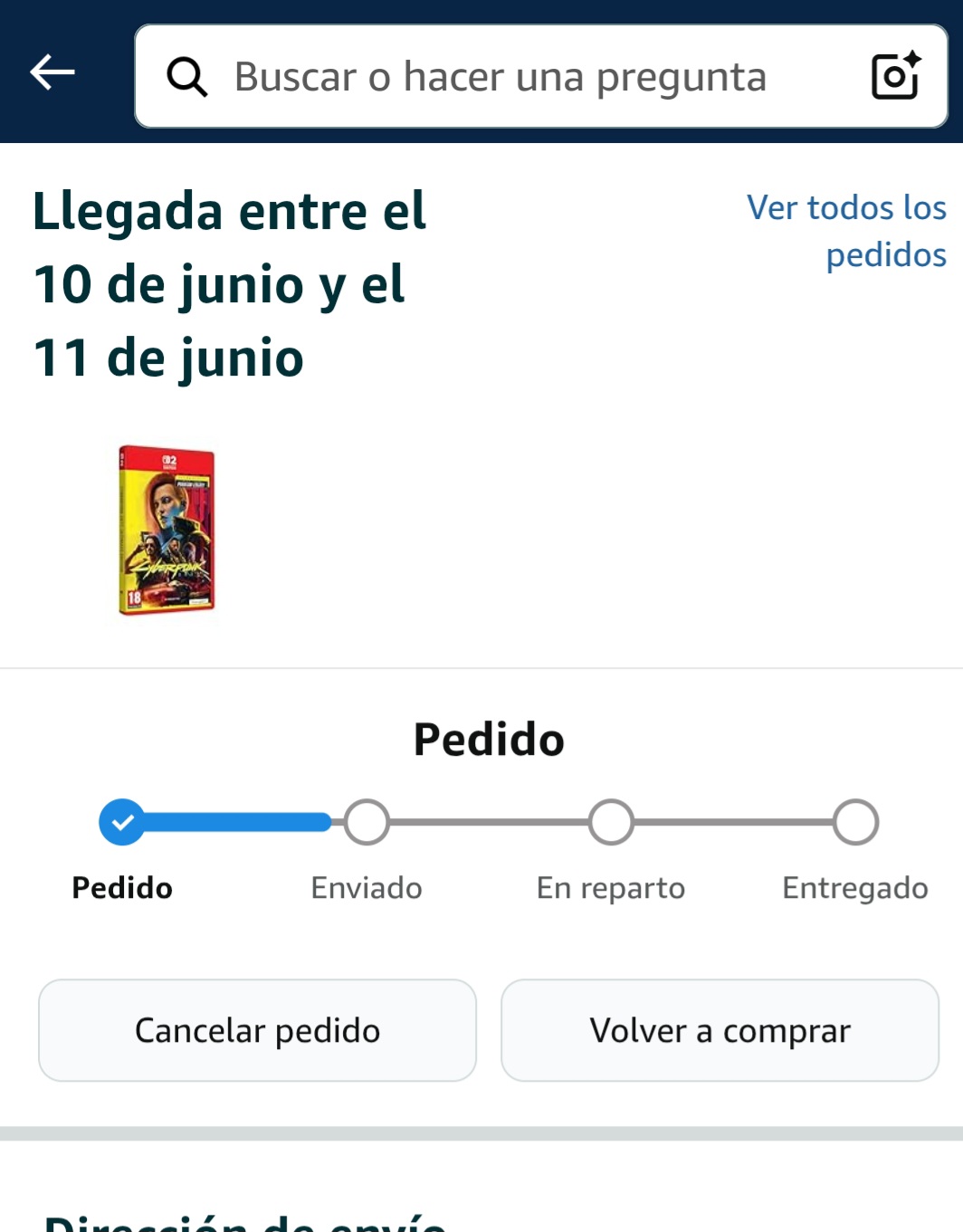Go back with the arrow icon
This screenshot has height=1232, width=963.
[x=52, y=72]
